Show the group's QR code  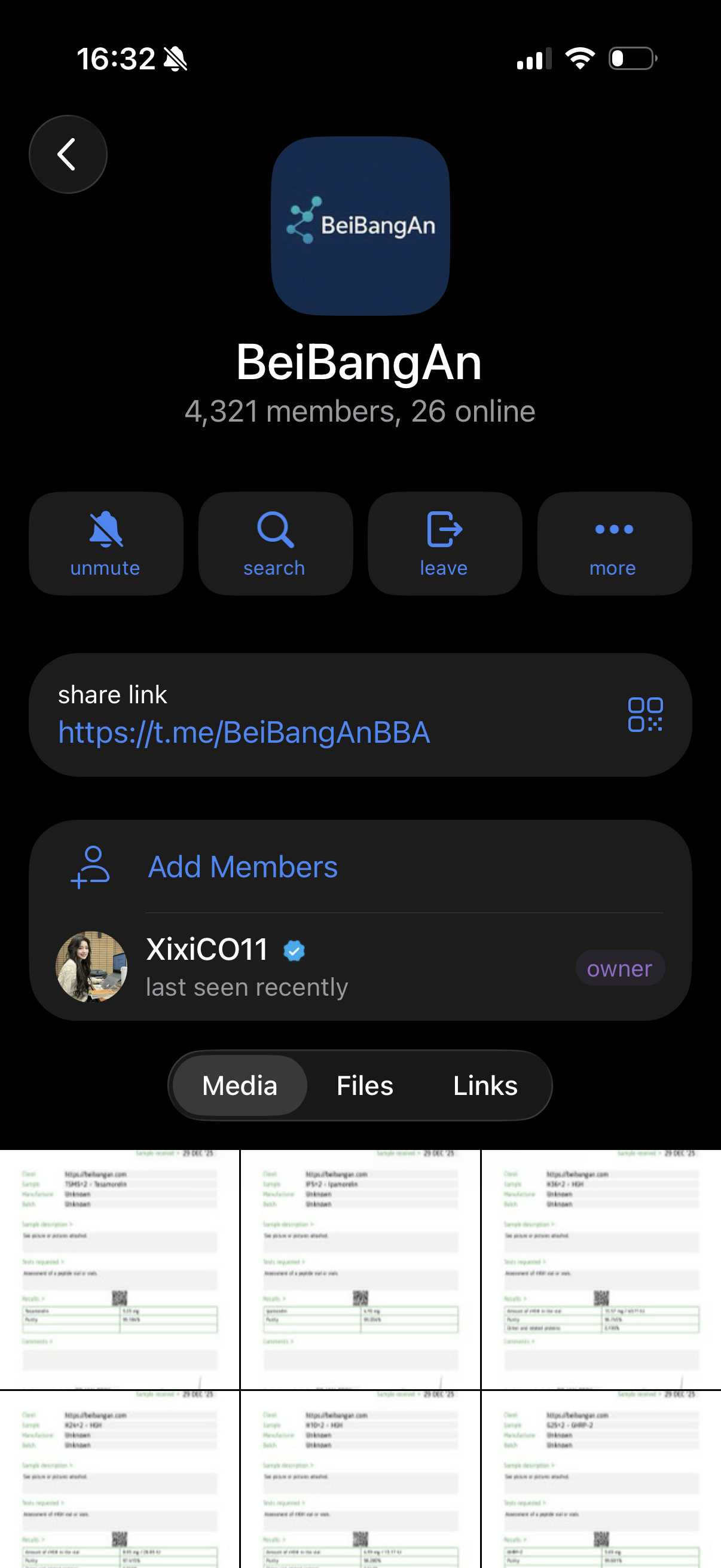point(645,715)
